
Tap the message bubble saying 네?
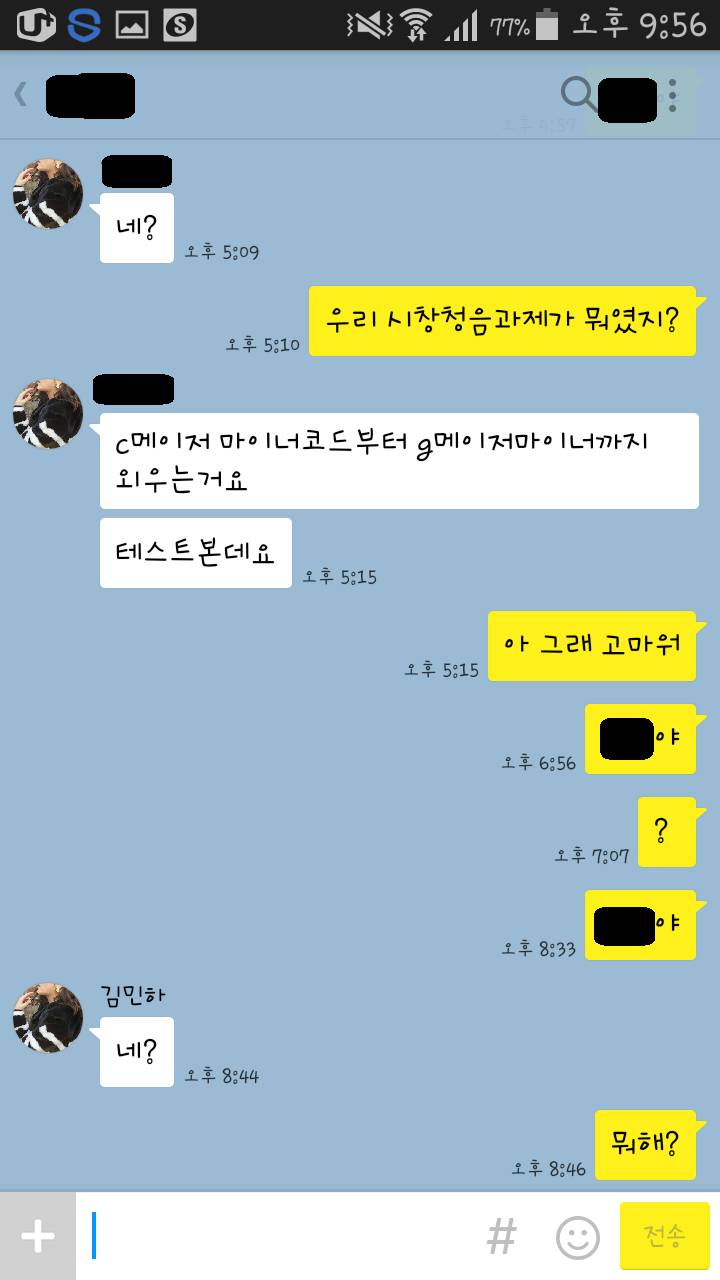tap(136, 227)
